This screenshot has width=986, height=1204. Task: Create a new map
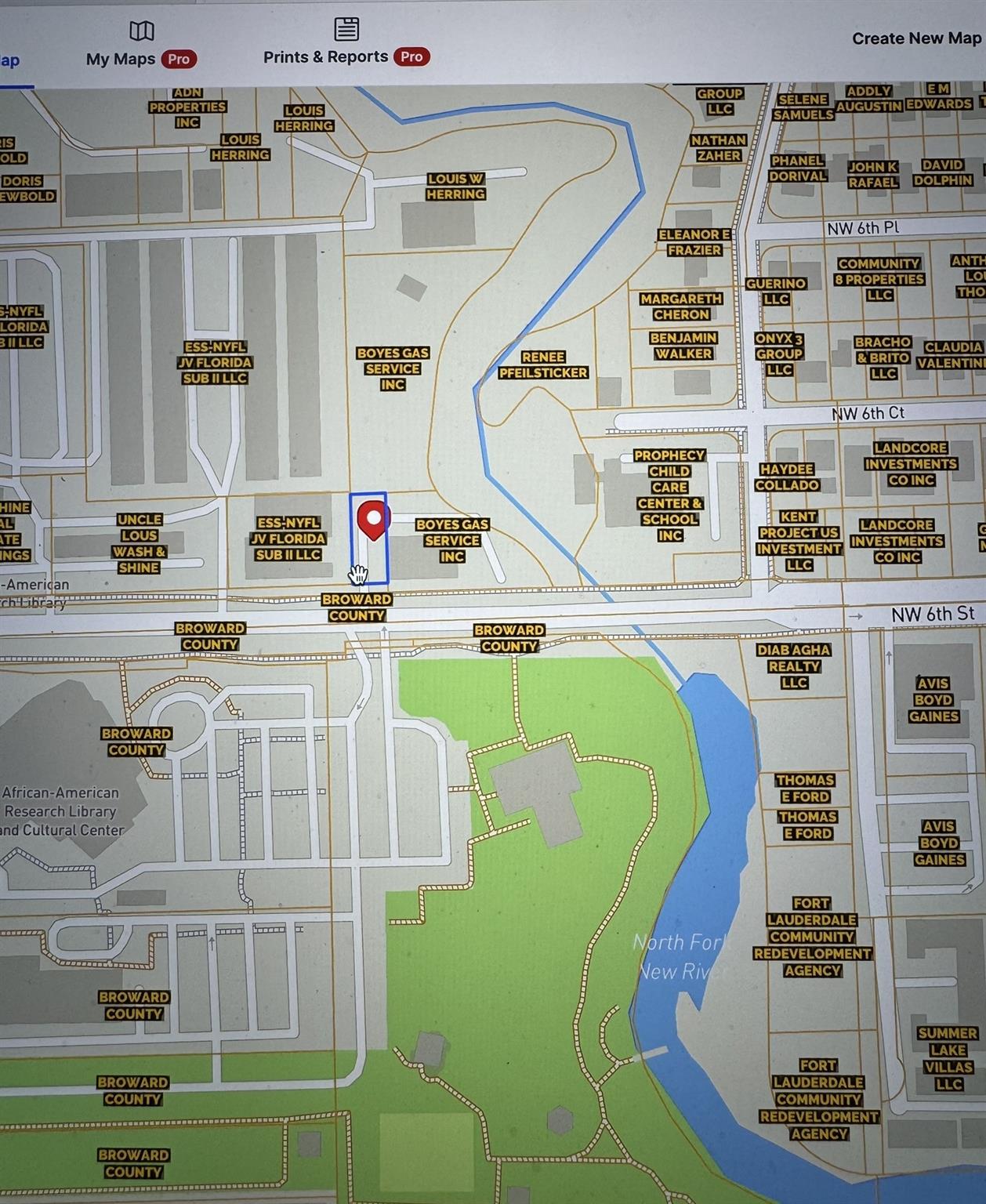(x=916, y=38)
